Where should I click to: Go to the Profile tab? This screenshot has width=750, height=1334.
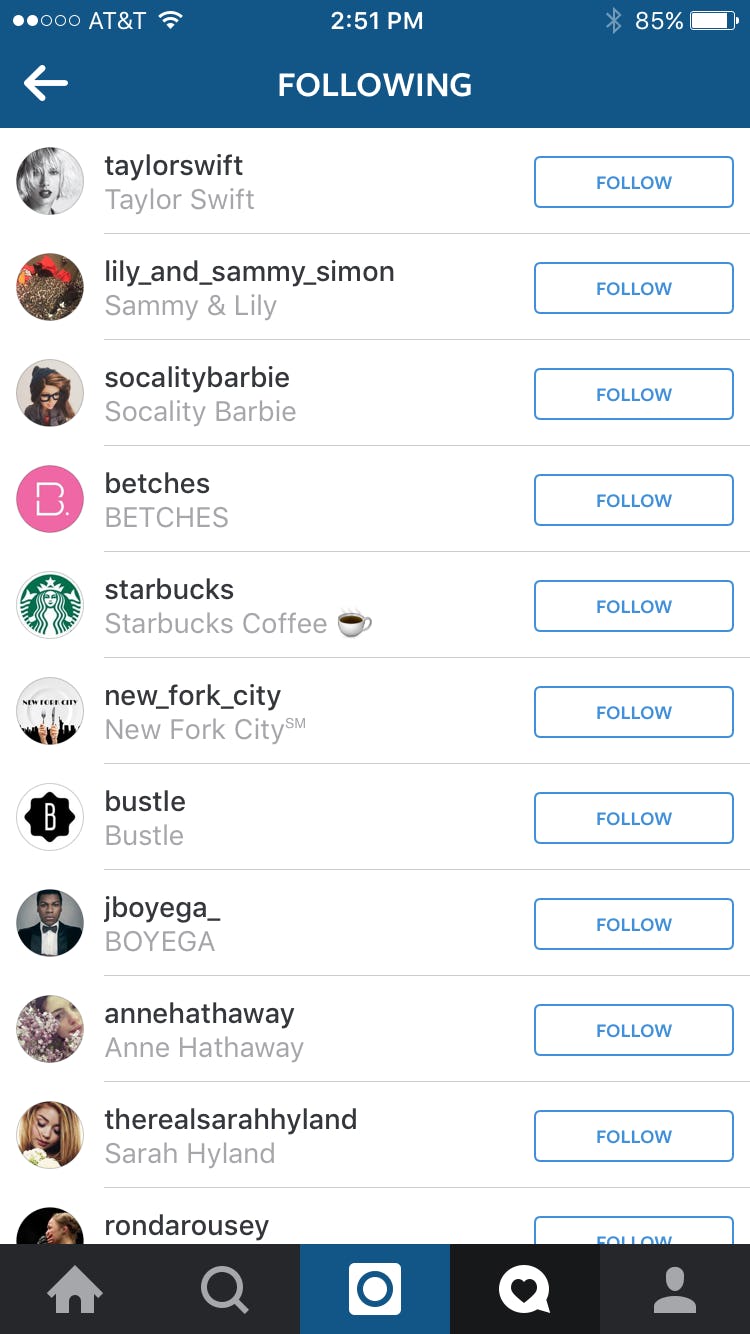675,1290
